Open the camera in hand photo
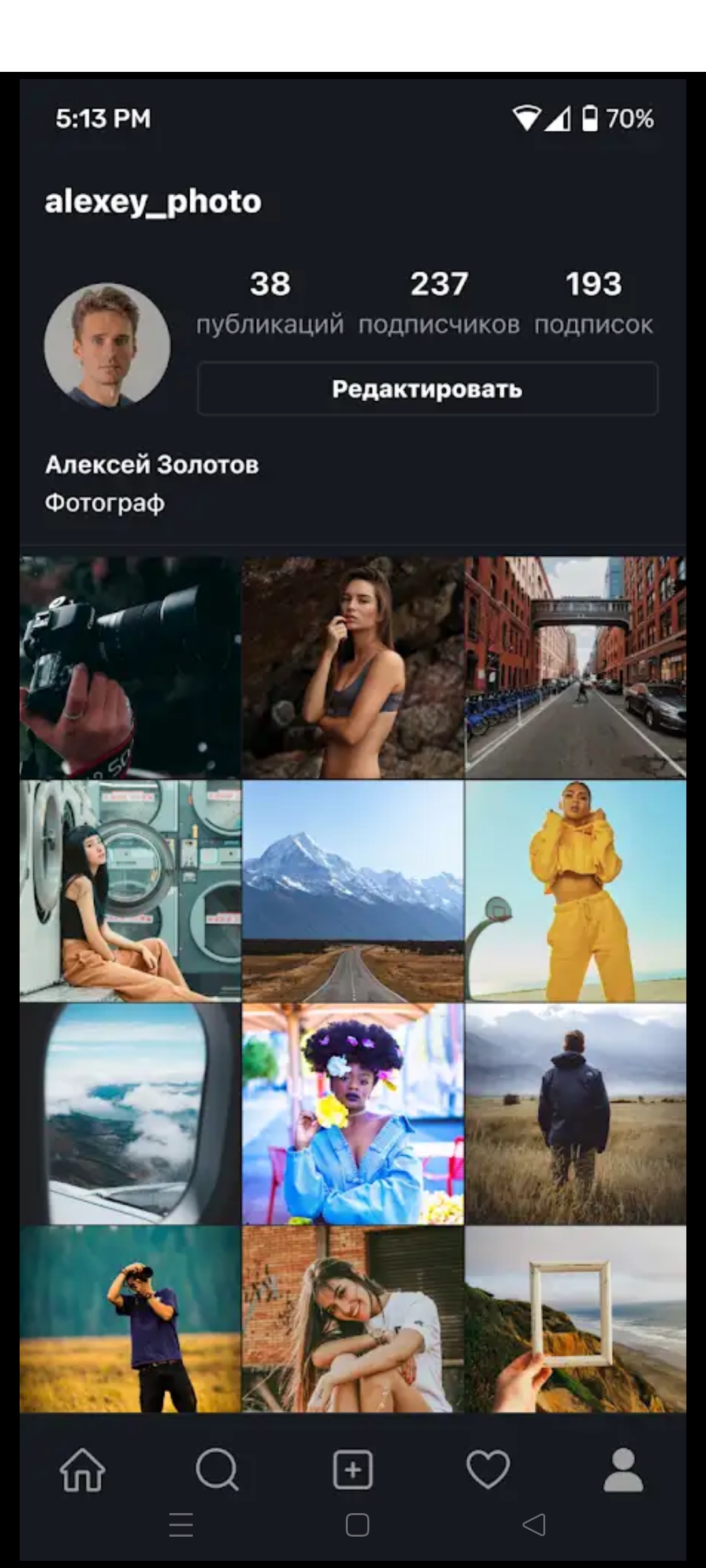 [130, 667]
